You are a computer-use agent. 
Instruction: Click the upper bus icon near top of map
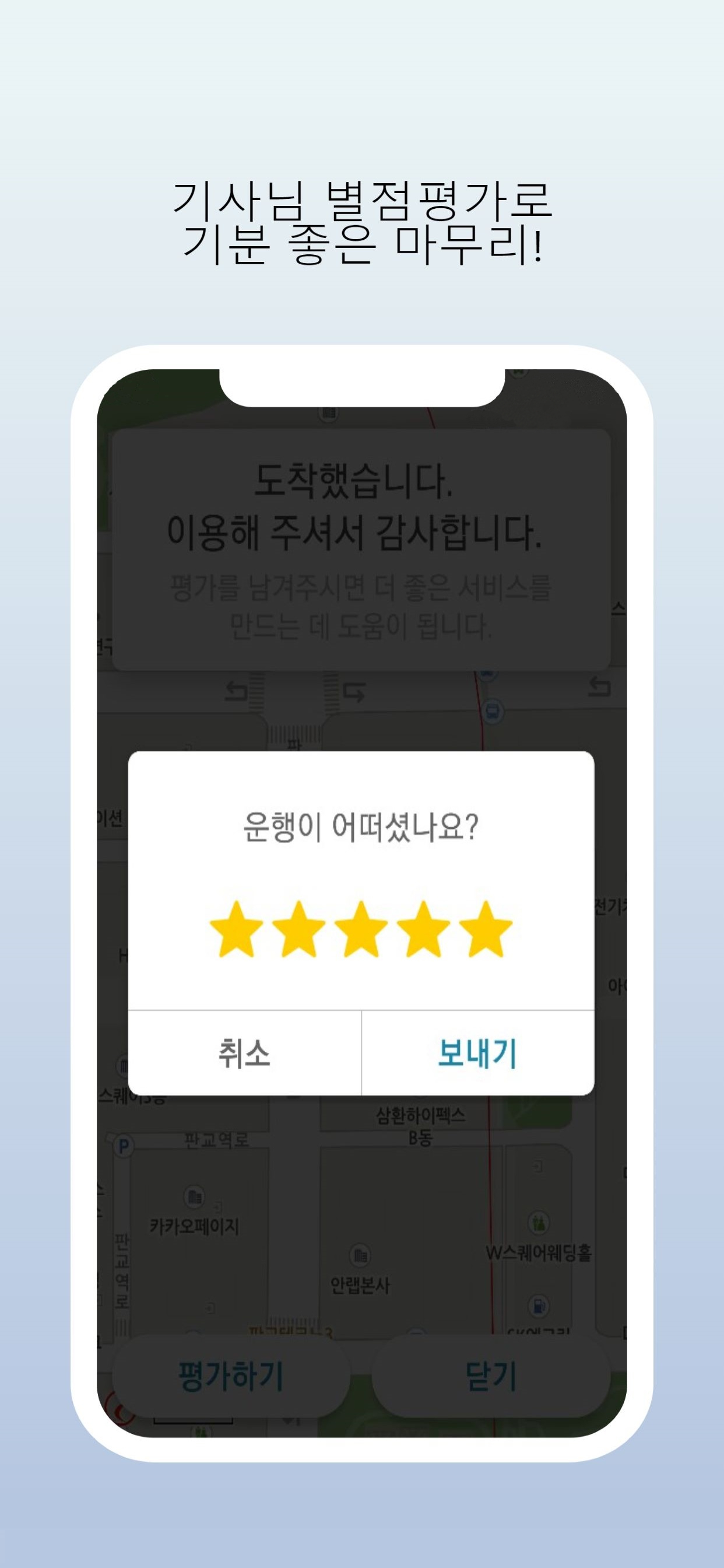(487, 675)
